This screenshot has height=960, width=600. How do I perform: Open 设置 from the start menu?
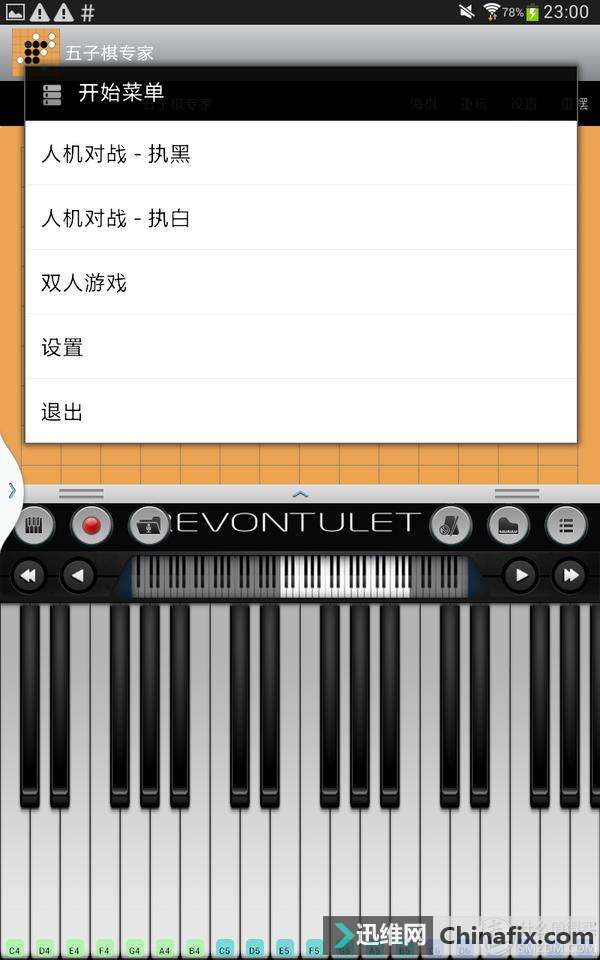coord(300,347)
